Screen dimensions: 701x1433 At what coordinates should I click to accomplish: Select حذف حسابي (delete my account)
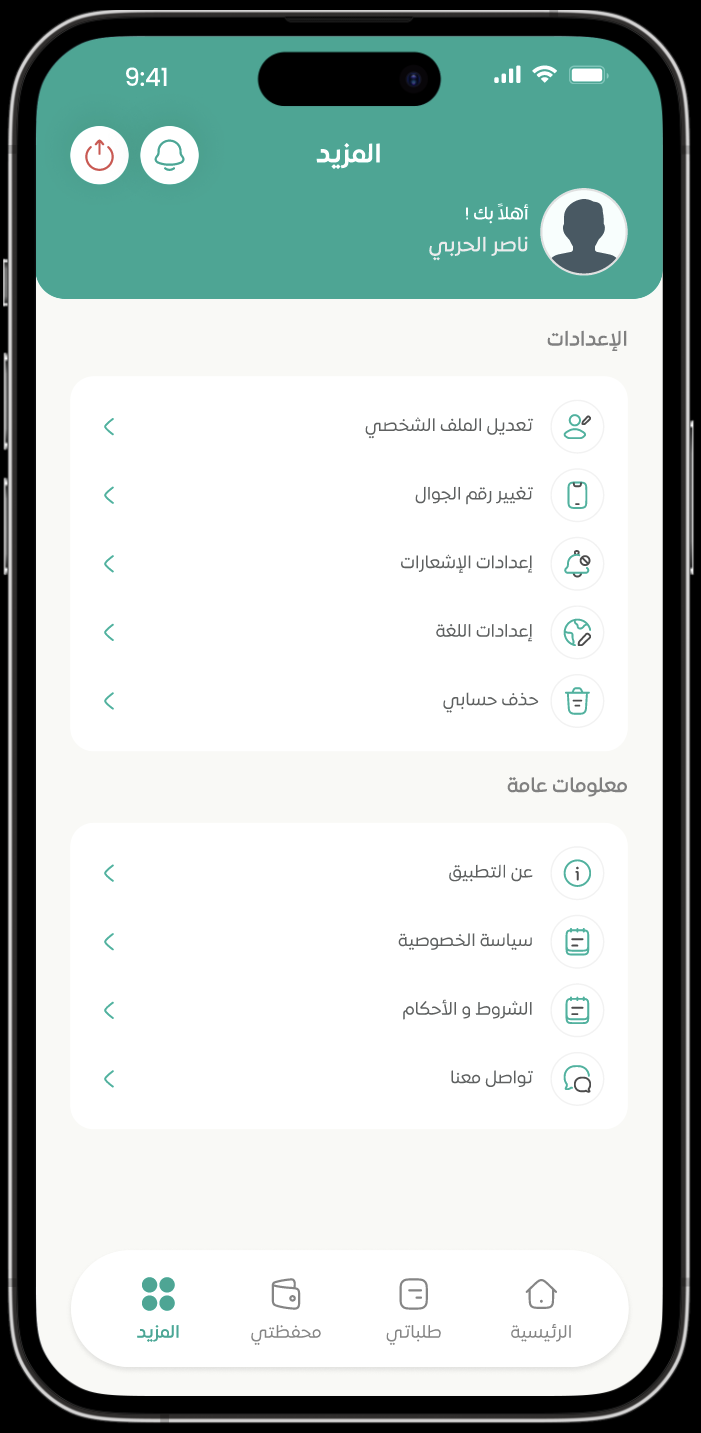(x=490, y=701)
